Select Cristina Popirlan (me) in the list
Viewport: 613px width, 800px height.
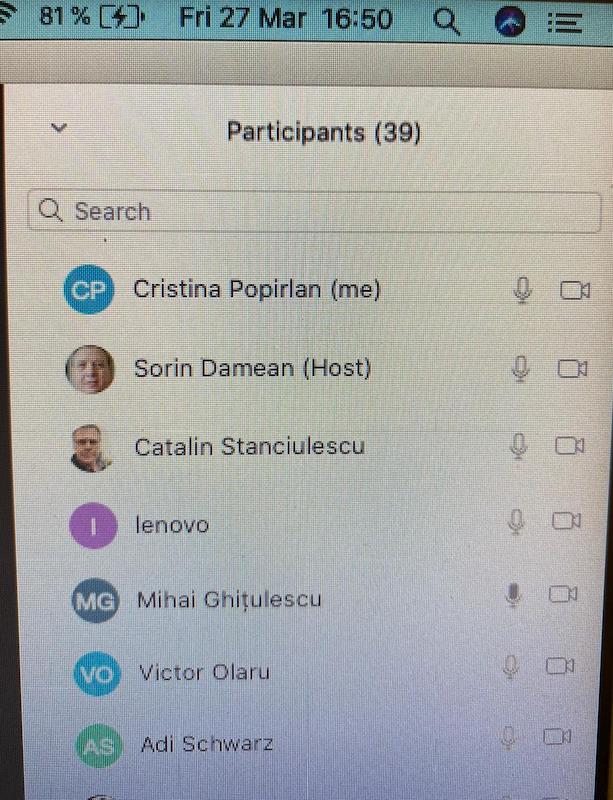[257, 289]
